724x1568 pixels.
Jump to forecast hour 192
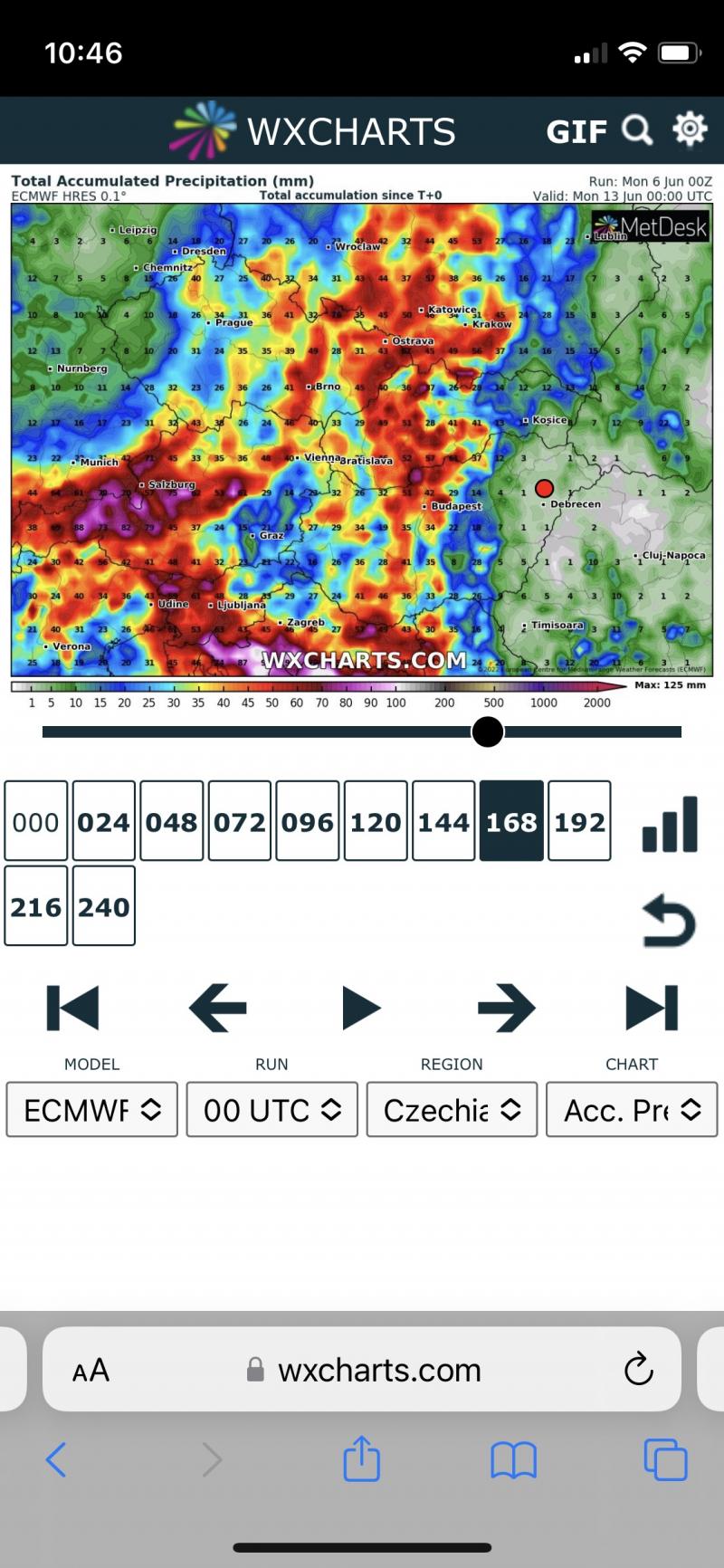pyautogui.click(x=579, y=821)
